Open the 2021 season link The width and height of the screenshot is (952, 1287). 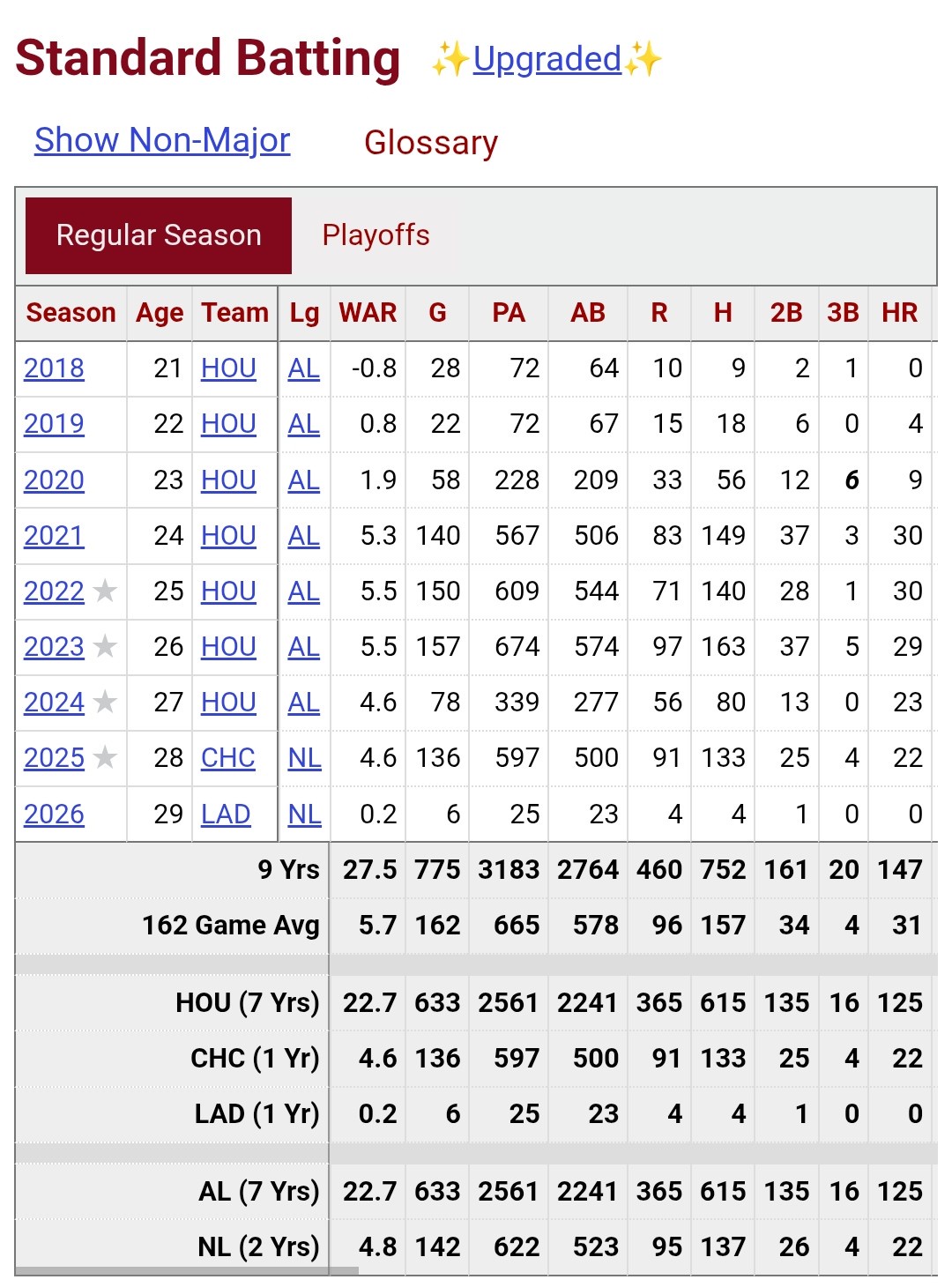tap(54, 536)
